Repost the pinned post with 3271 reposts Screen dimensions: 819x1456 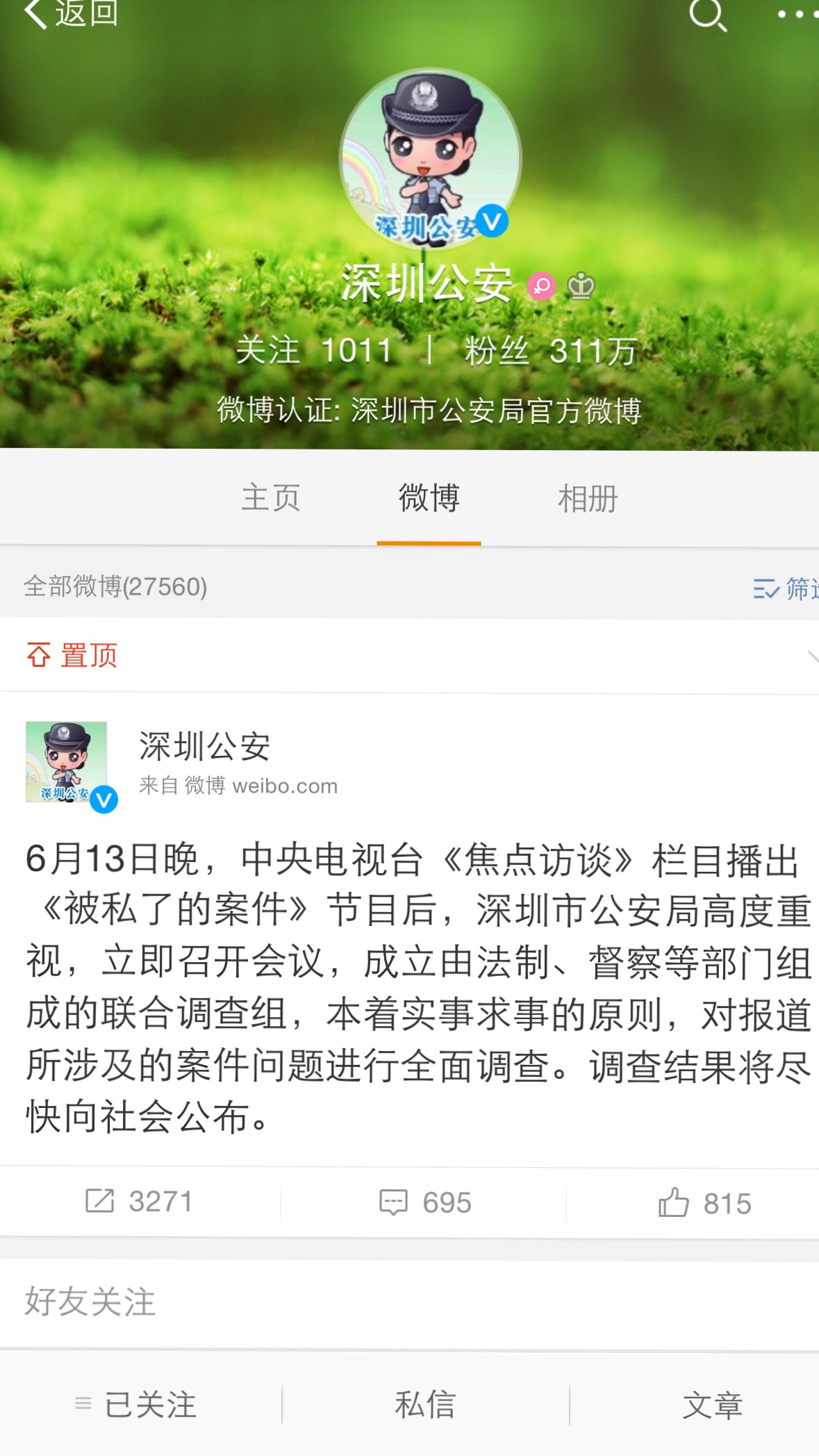pos(139,1202)
